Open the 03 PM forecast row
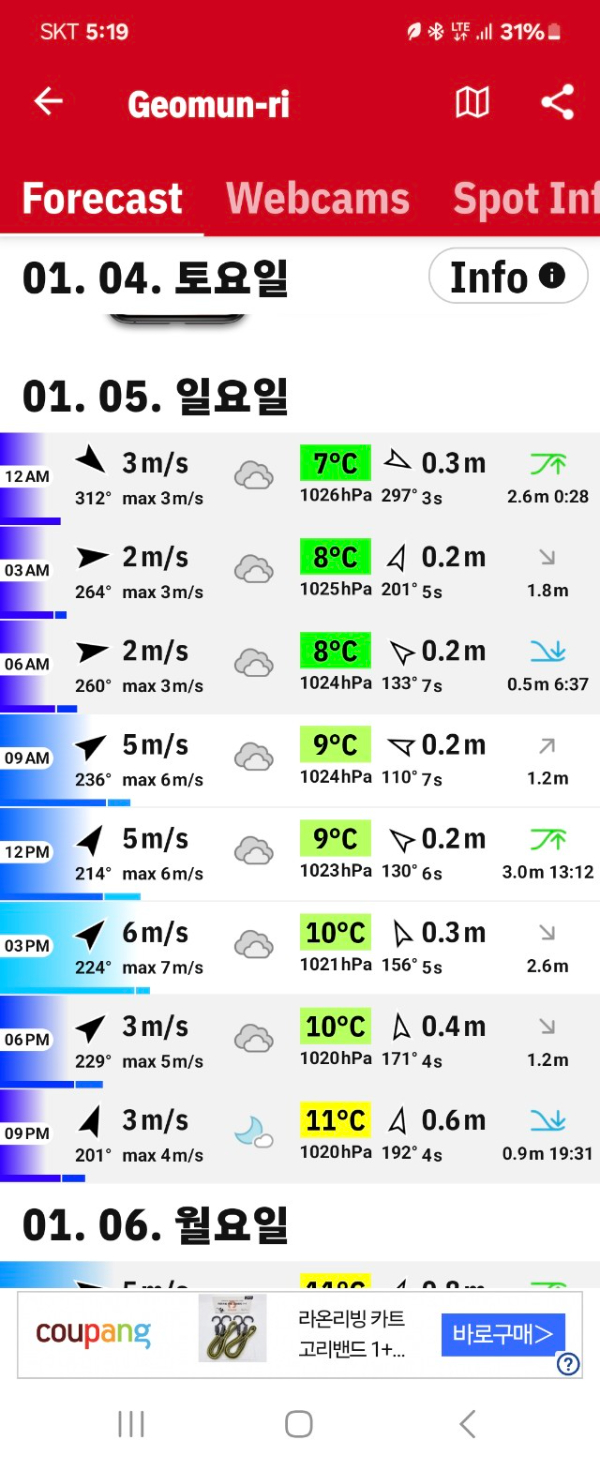The image size is (600, 1466). [300, 948]
